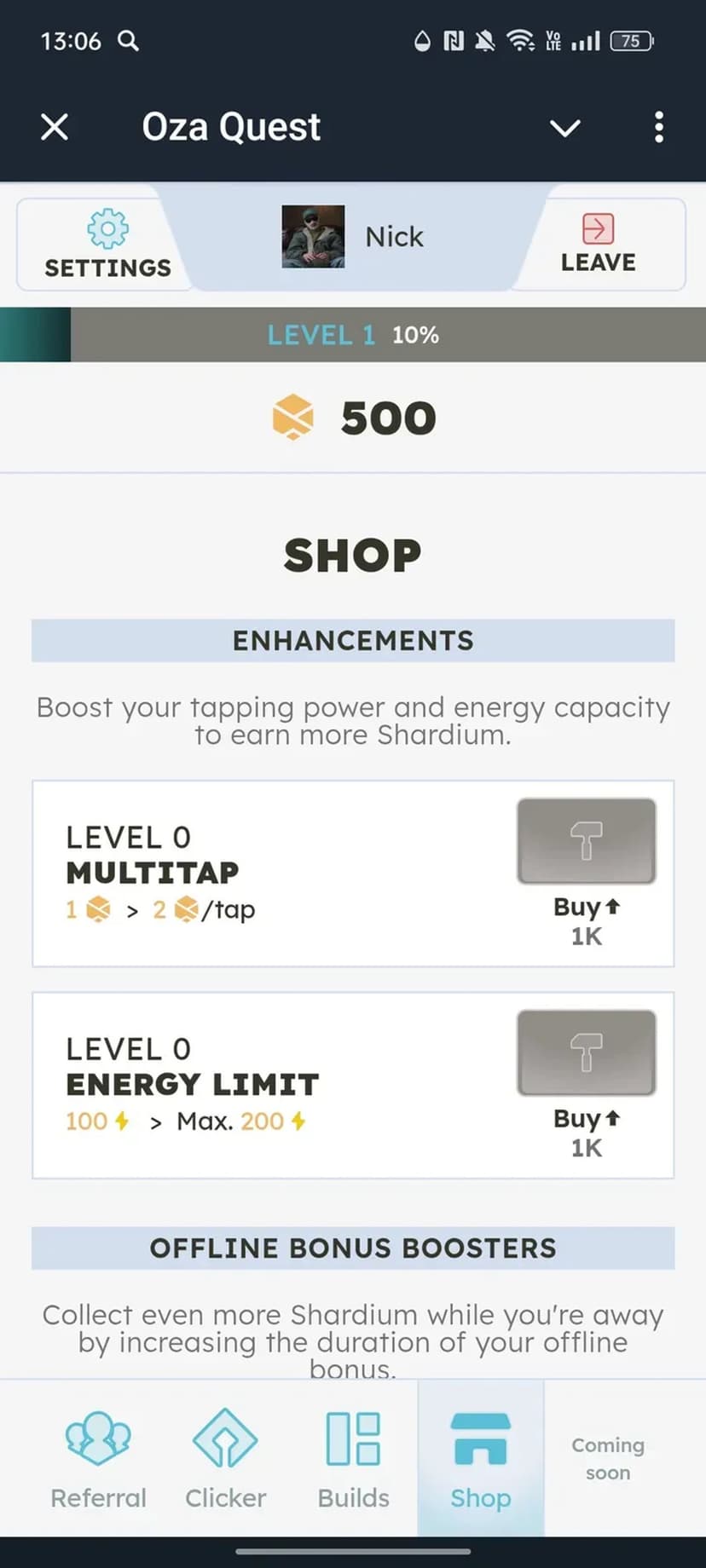Switch to the Clicker tab
Screen dimensions: 706x1568
coord(225,1459)
